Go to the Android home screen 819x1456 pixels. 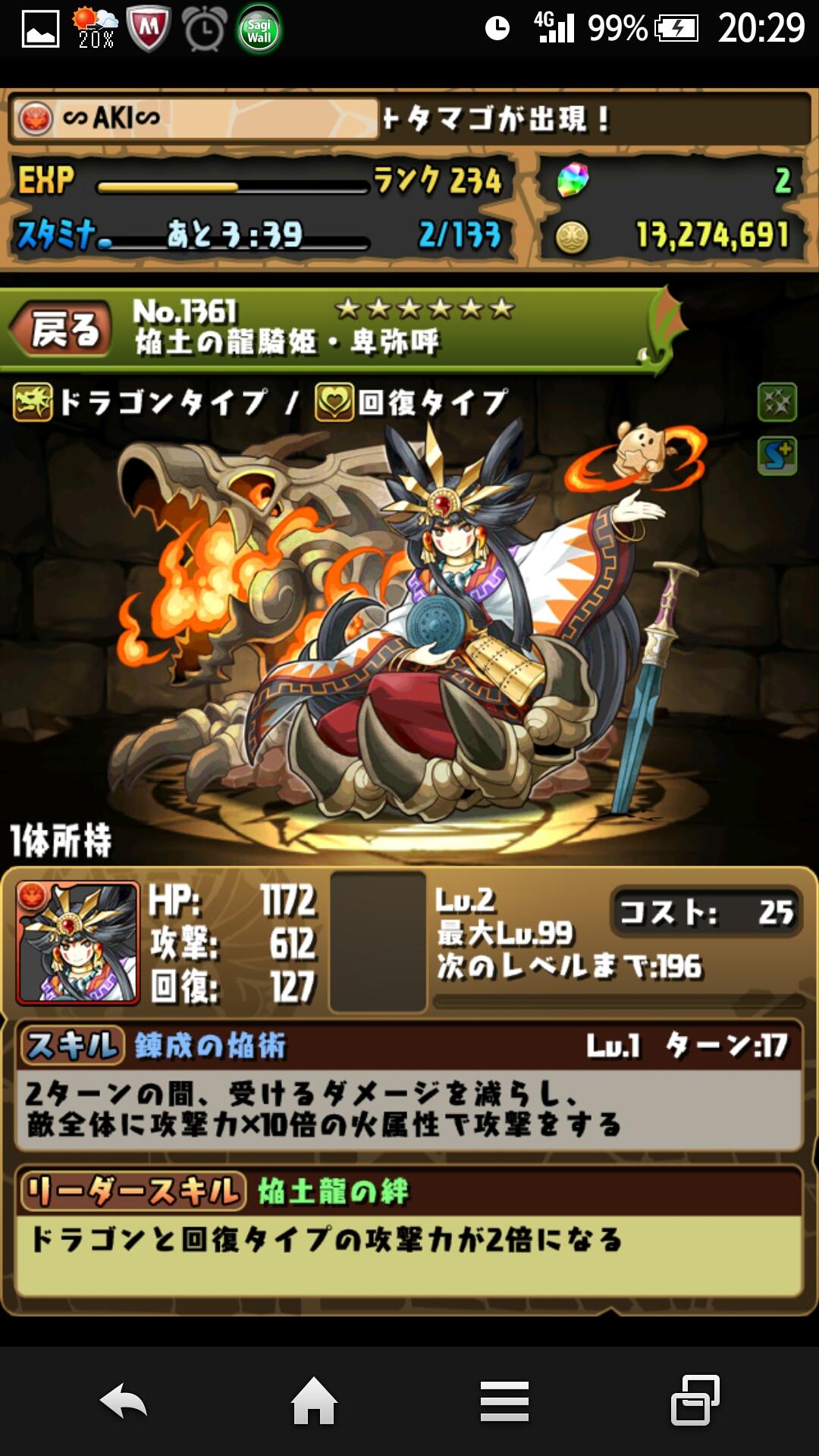[314, 1401]
